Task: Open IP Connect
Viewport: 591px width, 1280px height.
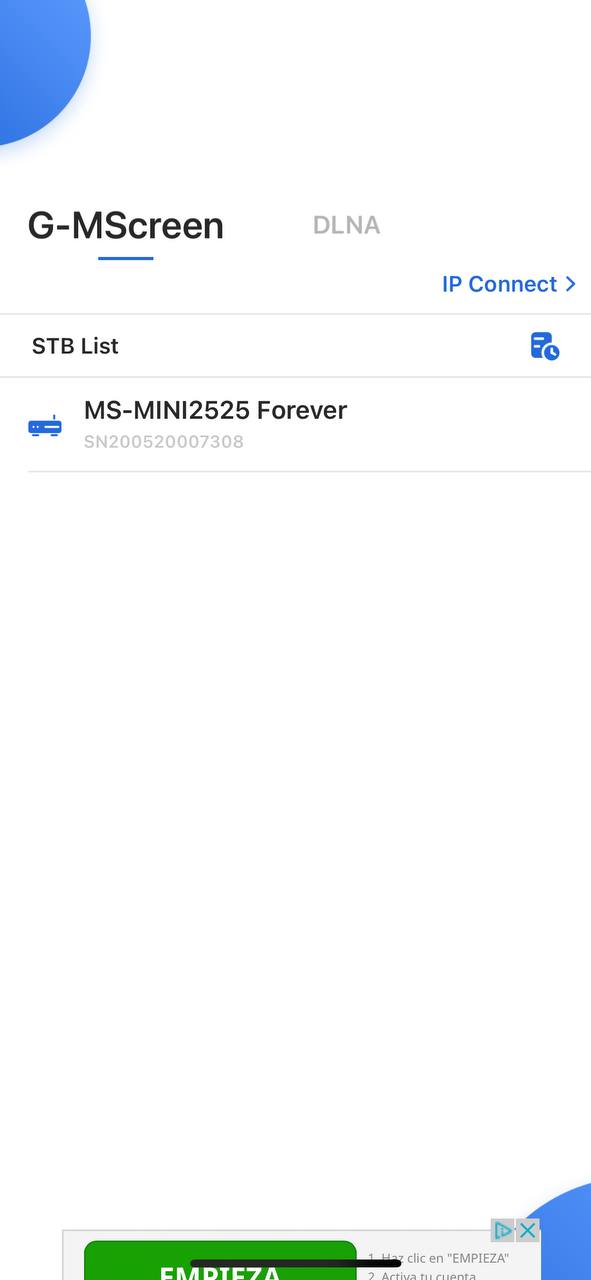Action: click(x=509, y=284)
